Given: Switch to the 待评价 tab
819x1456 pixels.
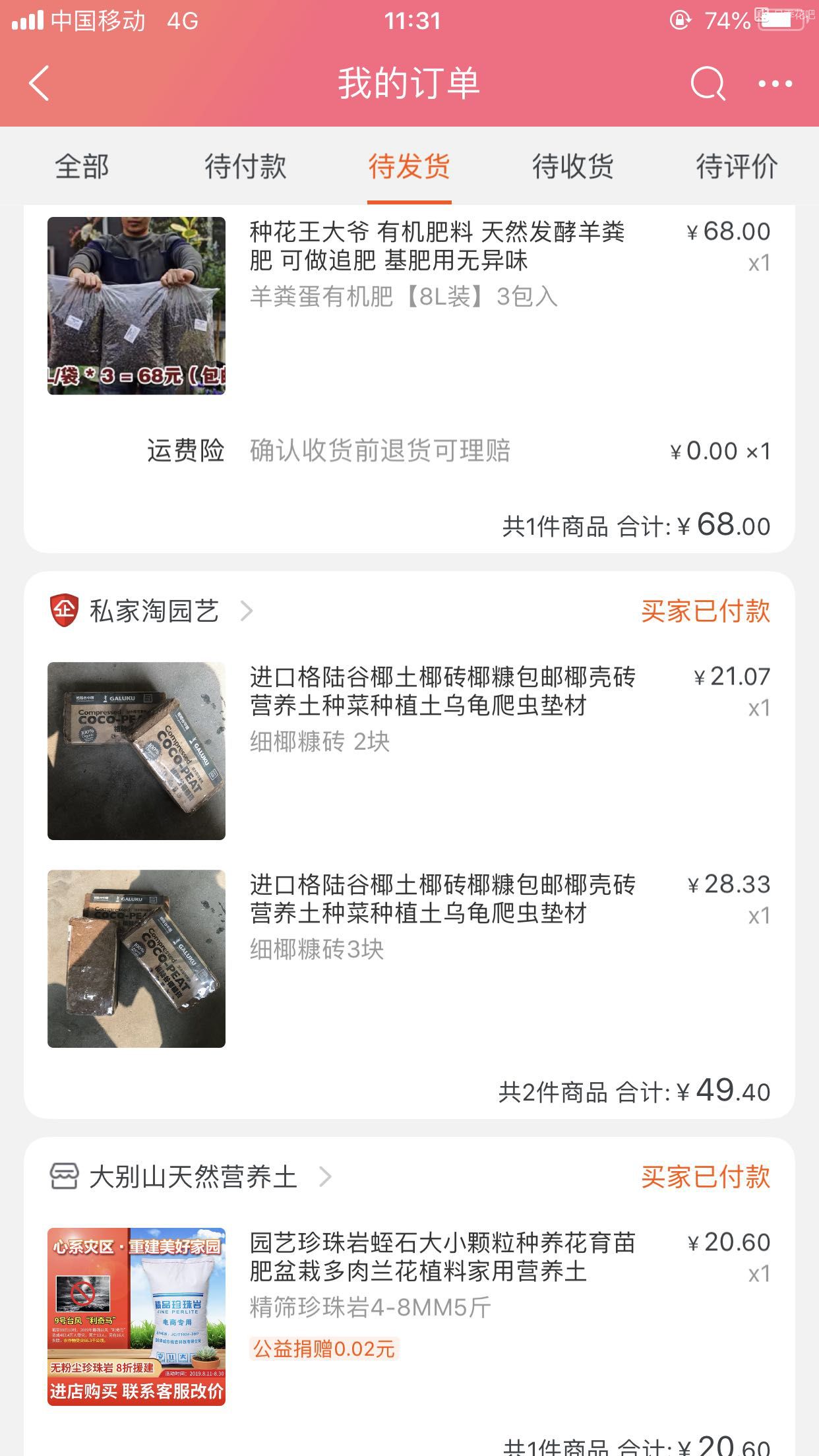Looking at the screenshot, I should (x=737, y=166).
